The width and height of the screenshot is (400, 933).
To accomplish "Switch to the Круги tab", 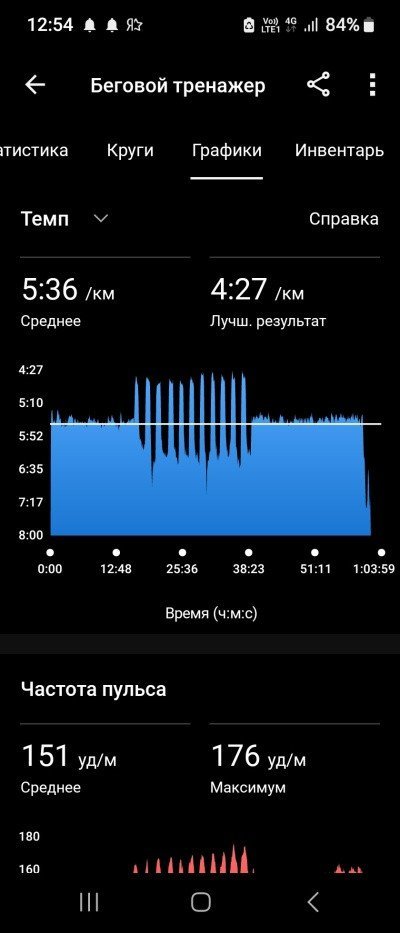I will tap(130, 150).
